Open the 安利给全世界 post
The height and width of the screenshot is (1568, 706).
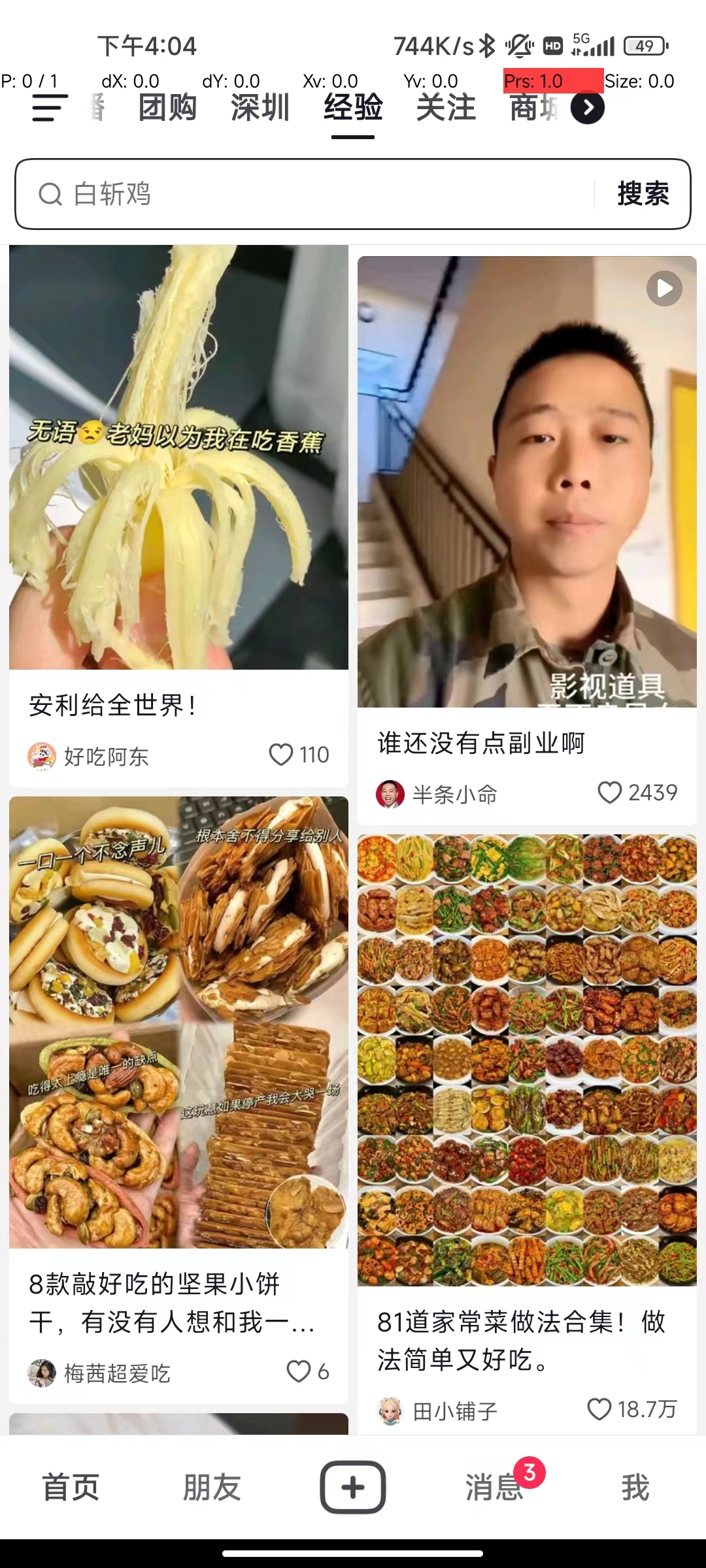(x=178, y=457)
